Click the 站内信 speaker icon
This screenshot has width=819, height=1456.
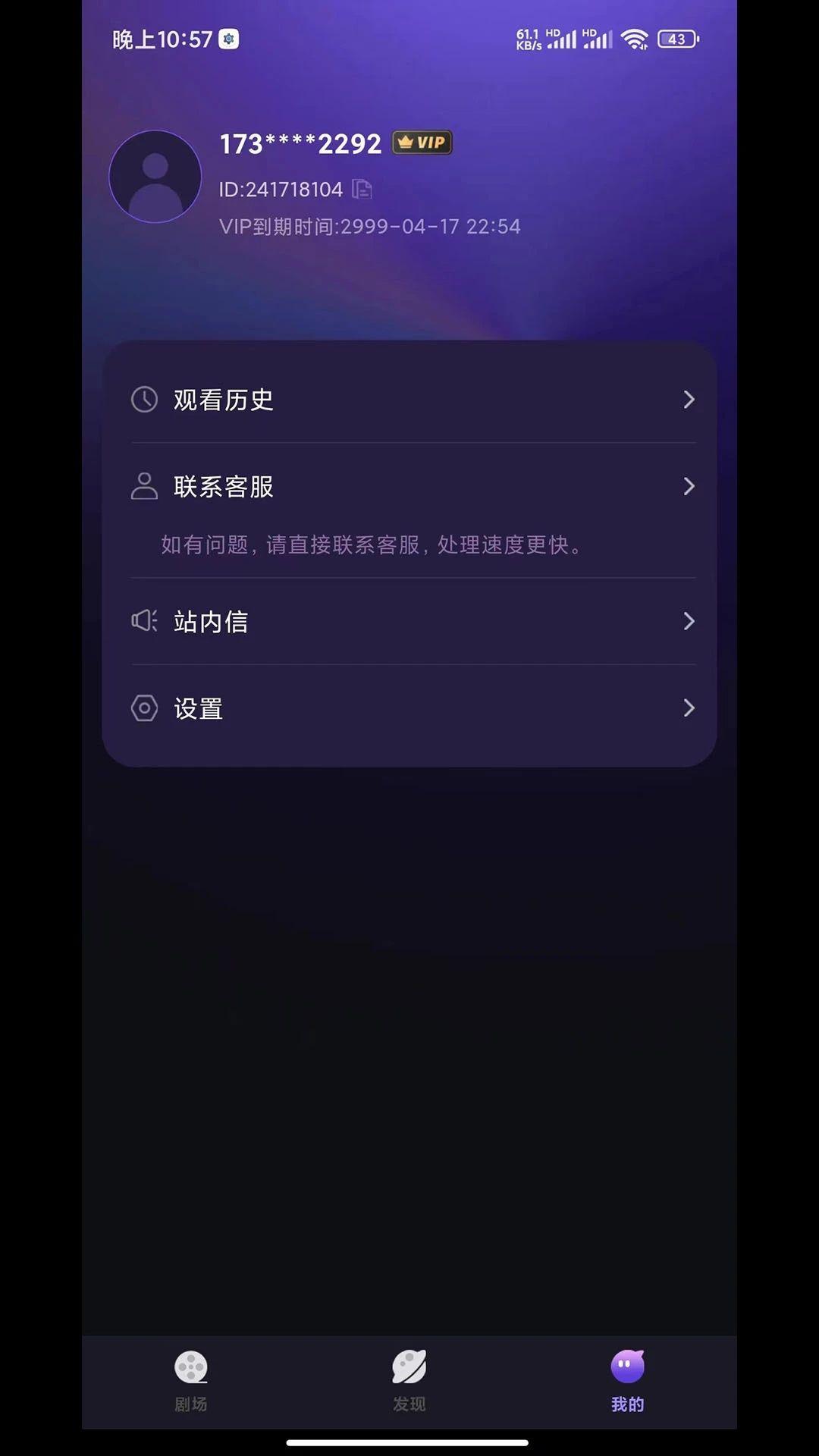pyautogui.click(x=144, y=621)
